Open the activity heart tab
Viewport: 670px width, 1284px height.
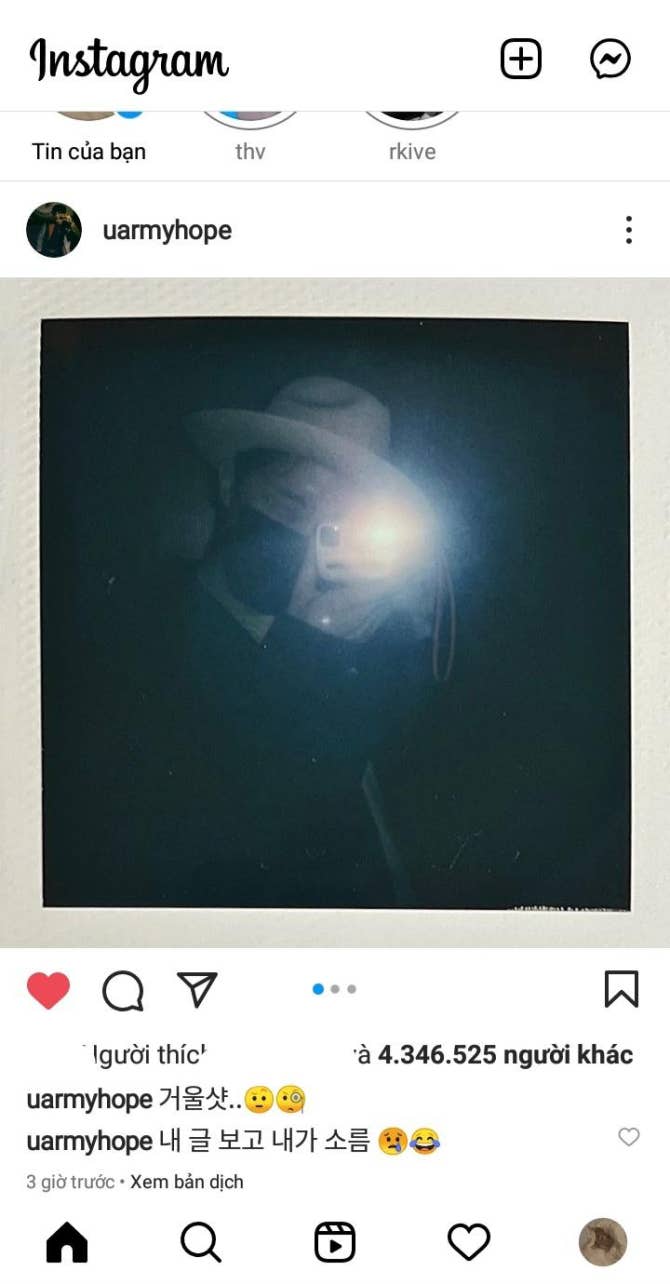point(468,1242)
